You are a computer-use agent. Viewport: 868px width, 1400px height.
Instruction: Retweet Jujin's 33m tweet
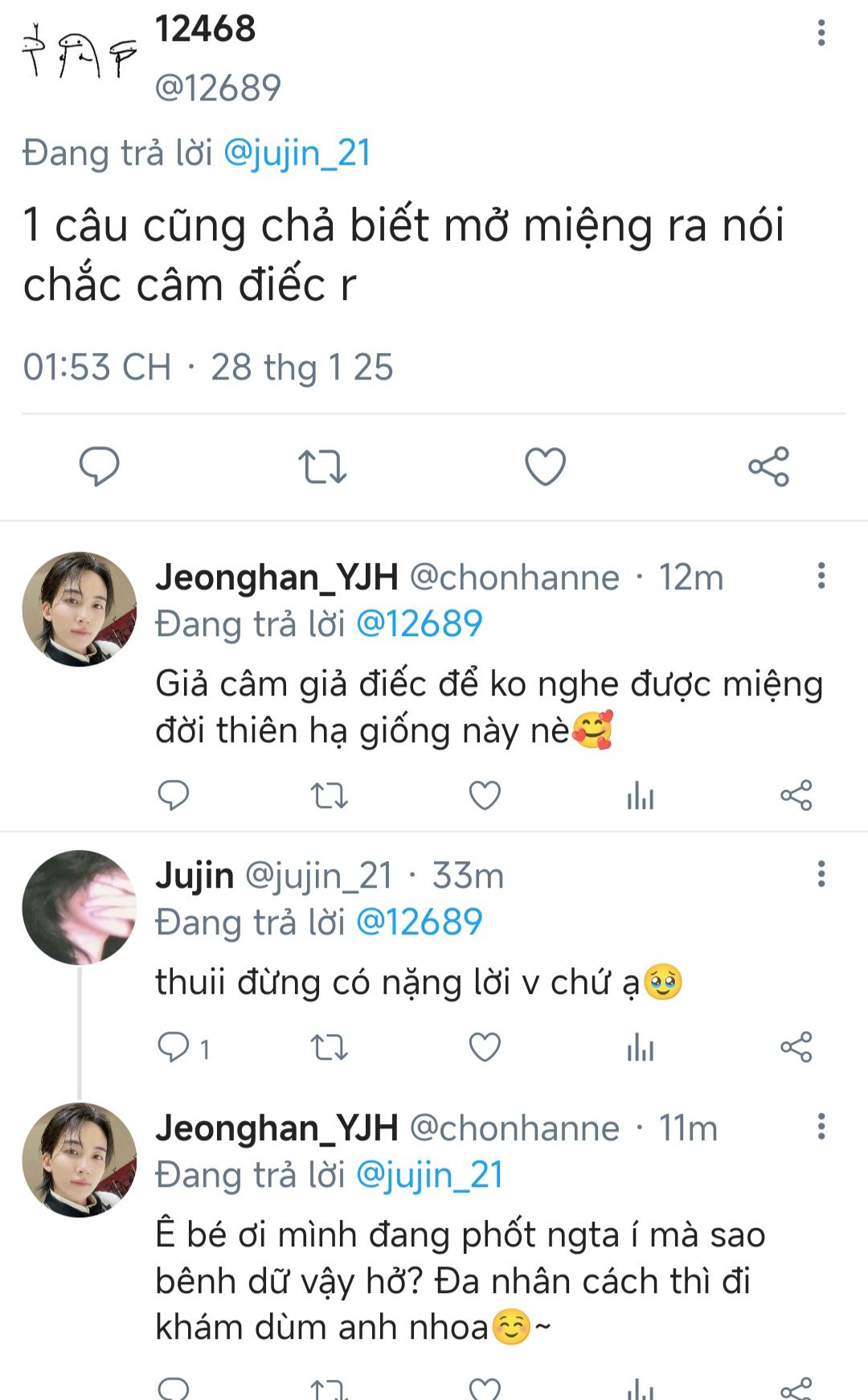tap(329, 1048)
